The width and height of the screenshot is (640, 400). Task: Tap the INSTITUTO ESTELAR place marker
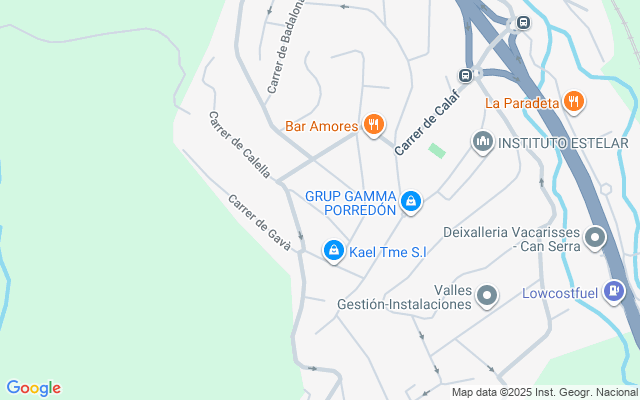[x=483, y=143]
